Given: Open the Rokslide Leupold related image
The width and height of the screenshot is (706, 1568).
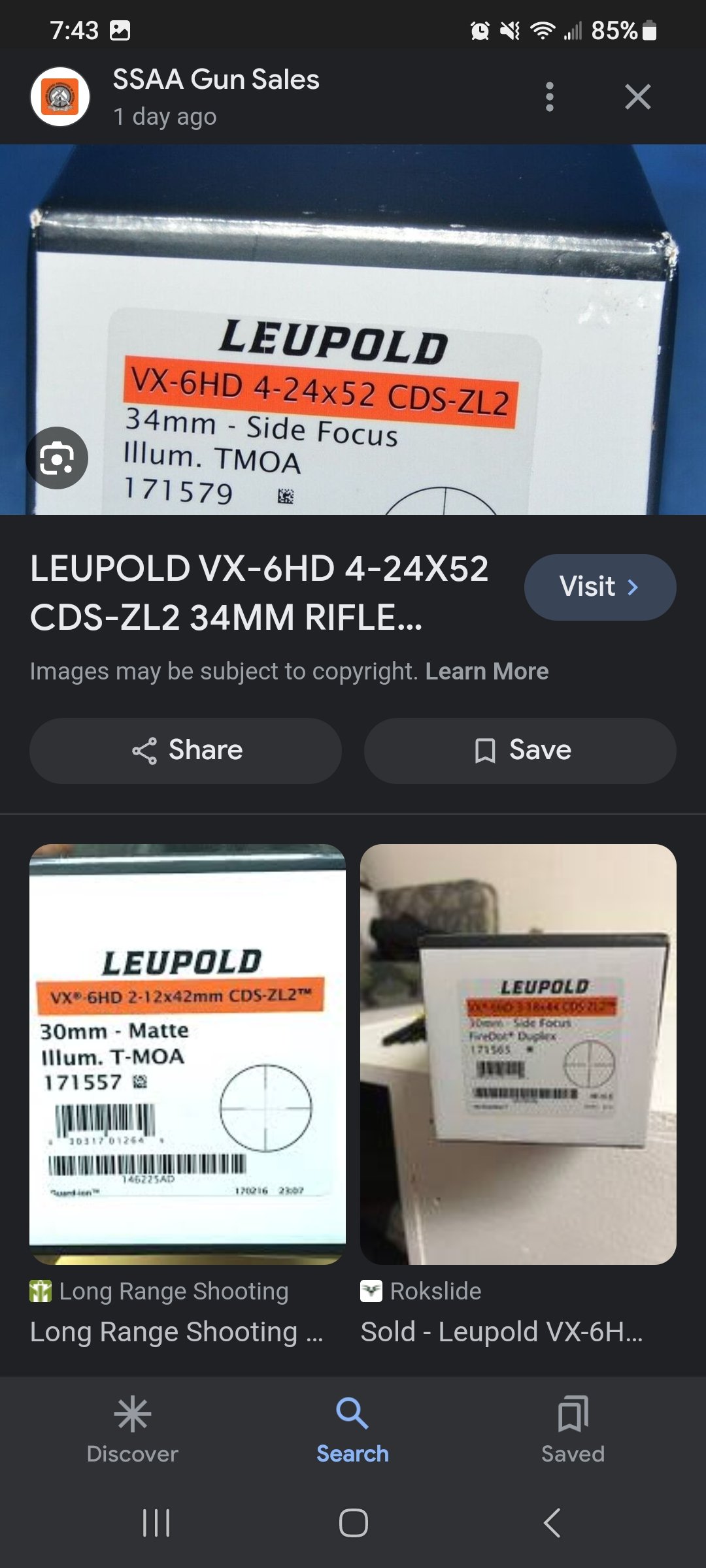Looking at the screenshot, I should click(x=518, y=1054).
